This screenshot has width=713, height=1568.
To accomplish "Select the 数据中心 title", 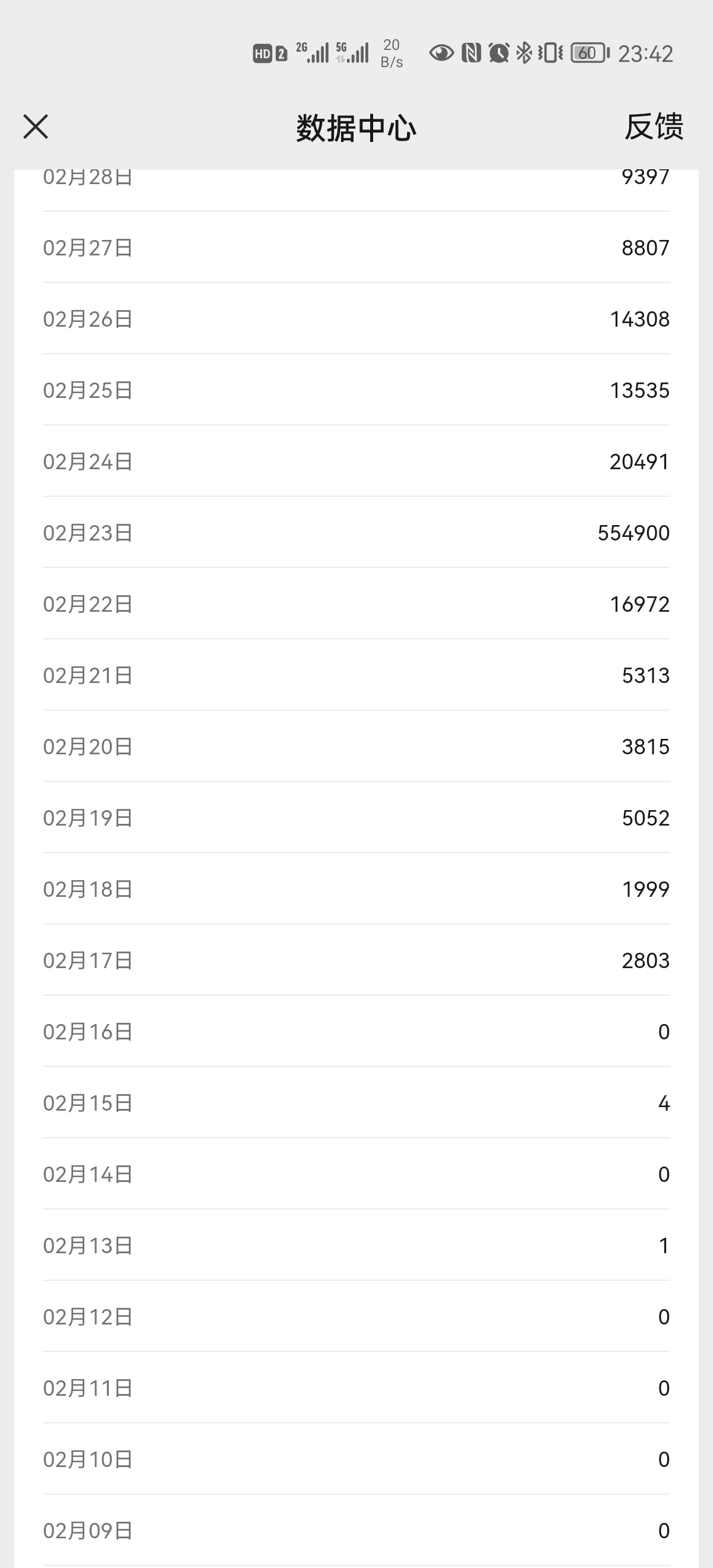I will (356, 128).
